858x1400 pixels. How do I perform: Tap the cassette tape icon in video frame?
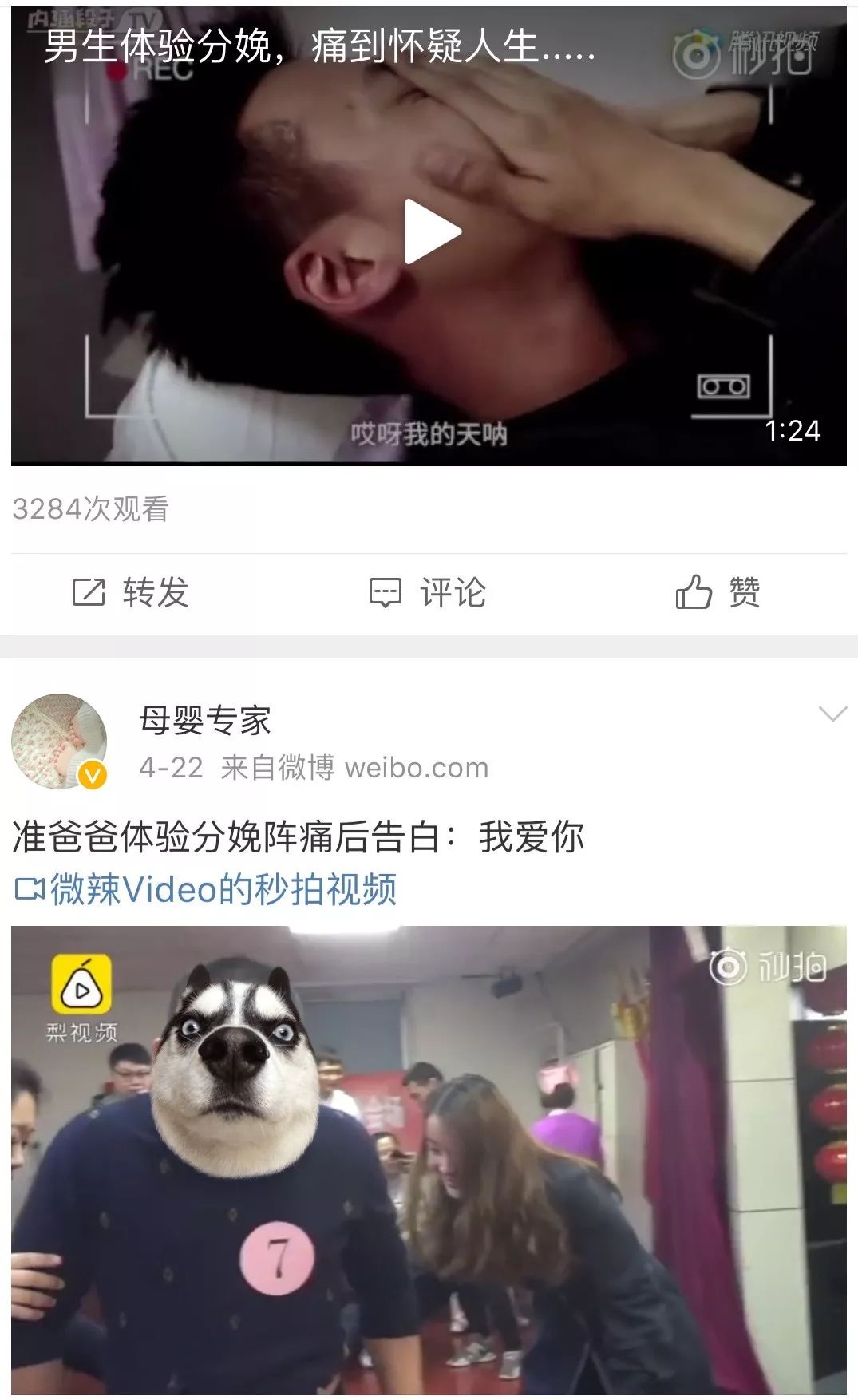[725, 385]
